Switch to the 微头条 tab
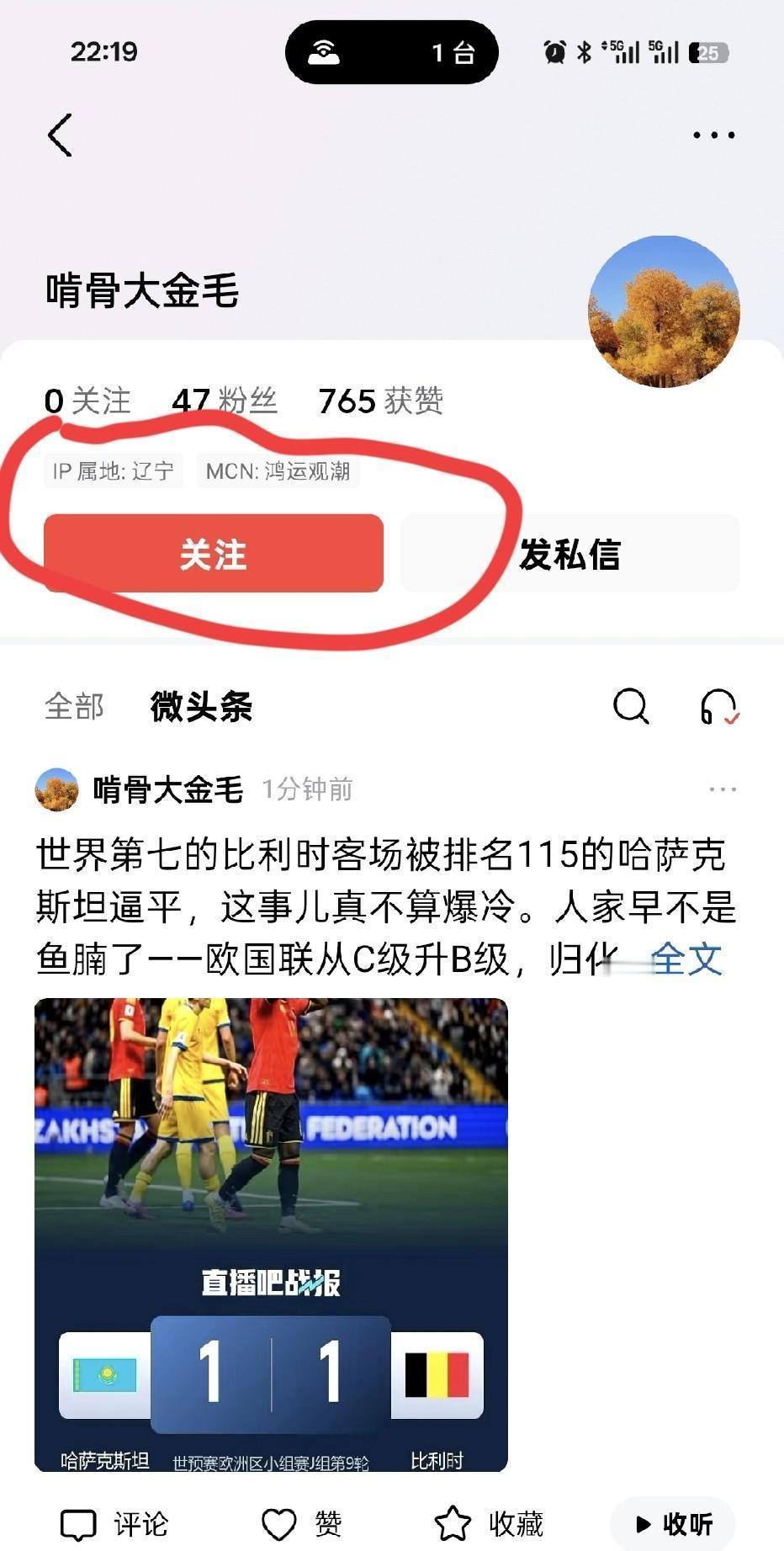 (x=199, y=708)
